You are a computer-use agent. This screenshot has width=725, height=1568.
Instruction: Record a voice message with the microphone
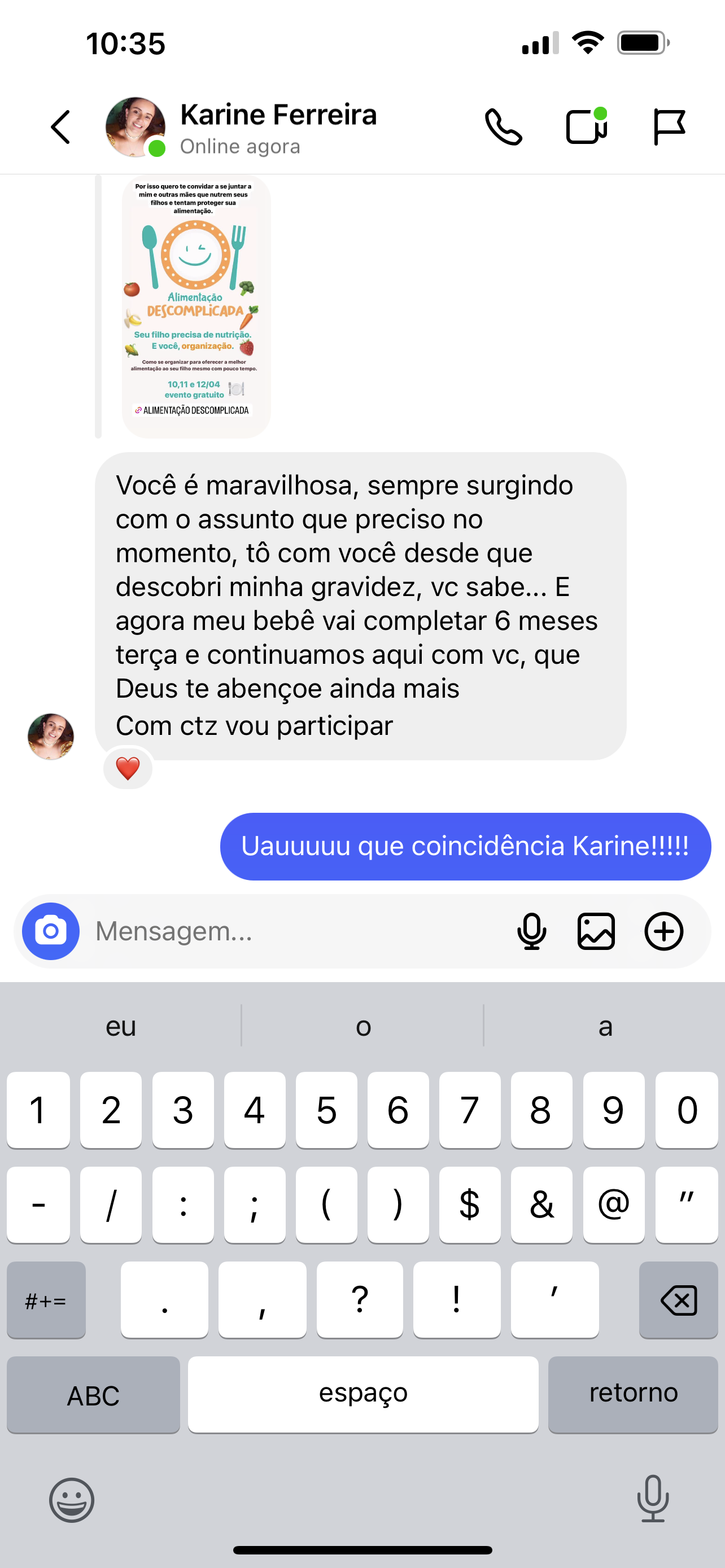[x=531, y=931]
